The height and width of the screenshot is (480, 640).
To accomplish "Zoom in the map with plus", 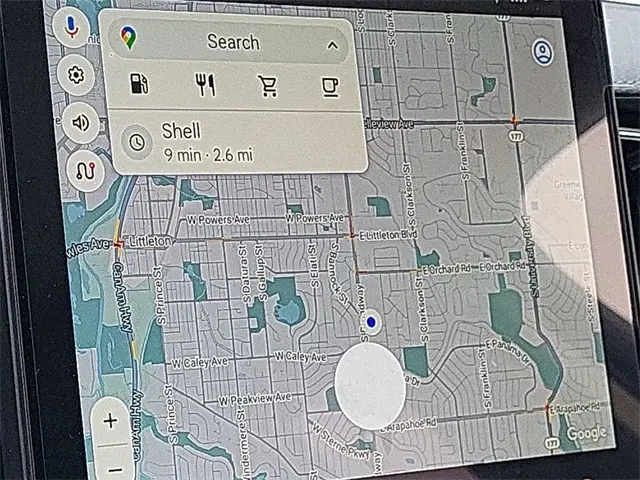I will click(x=110, y=420).
